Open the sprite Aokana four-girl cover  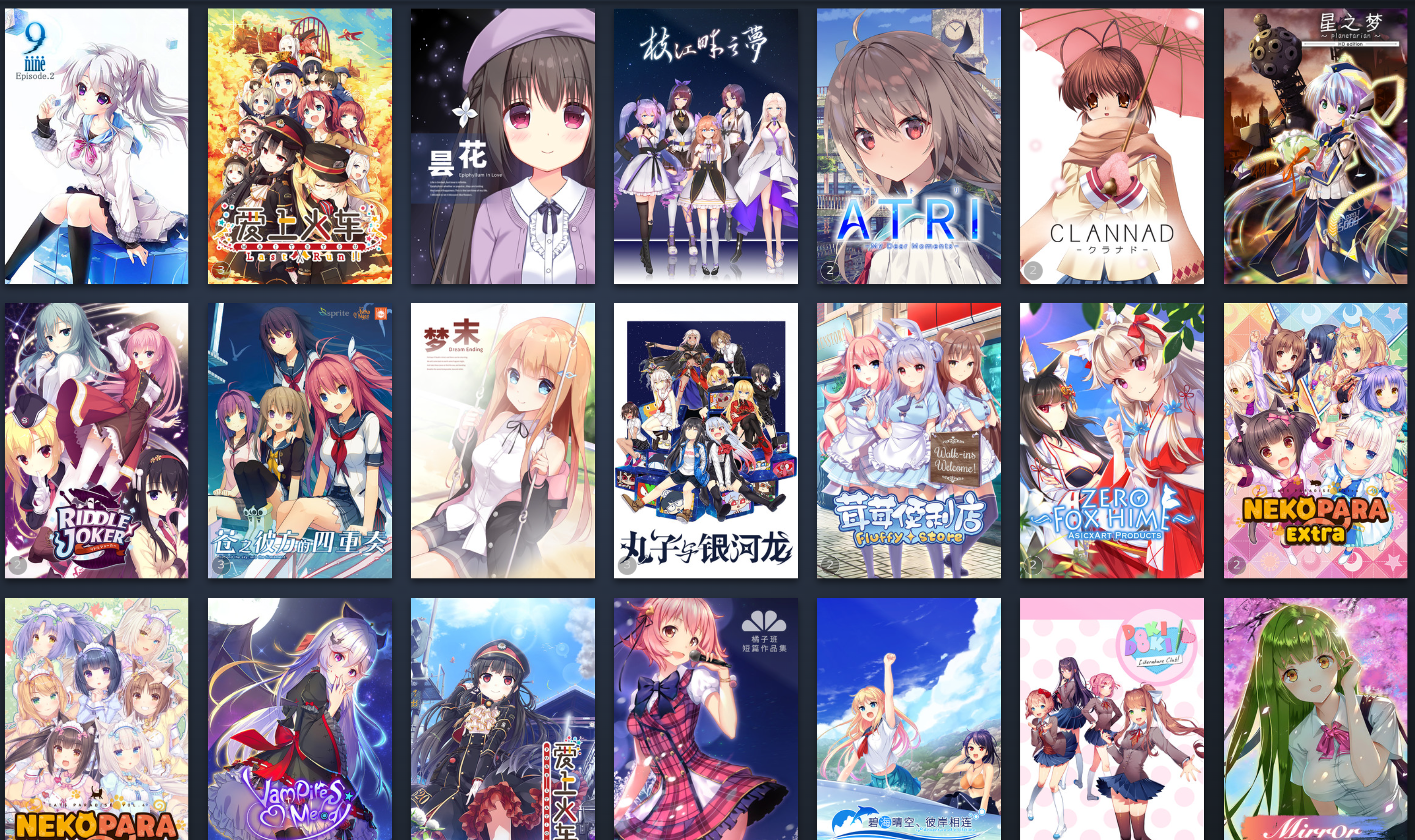(x=299, y=441)
